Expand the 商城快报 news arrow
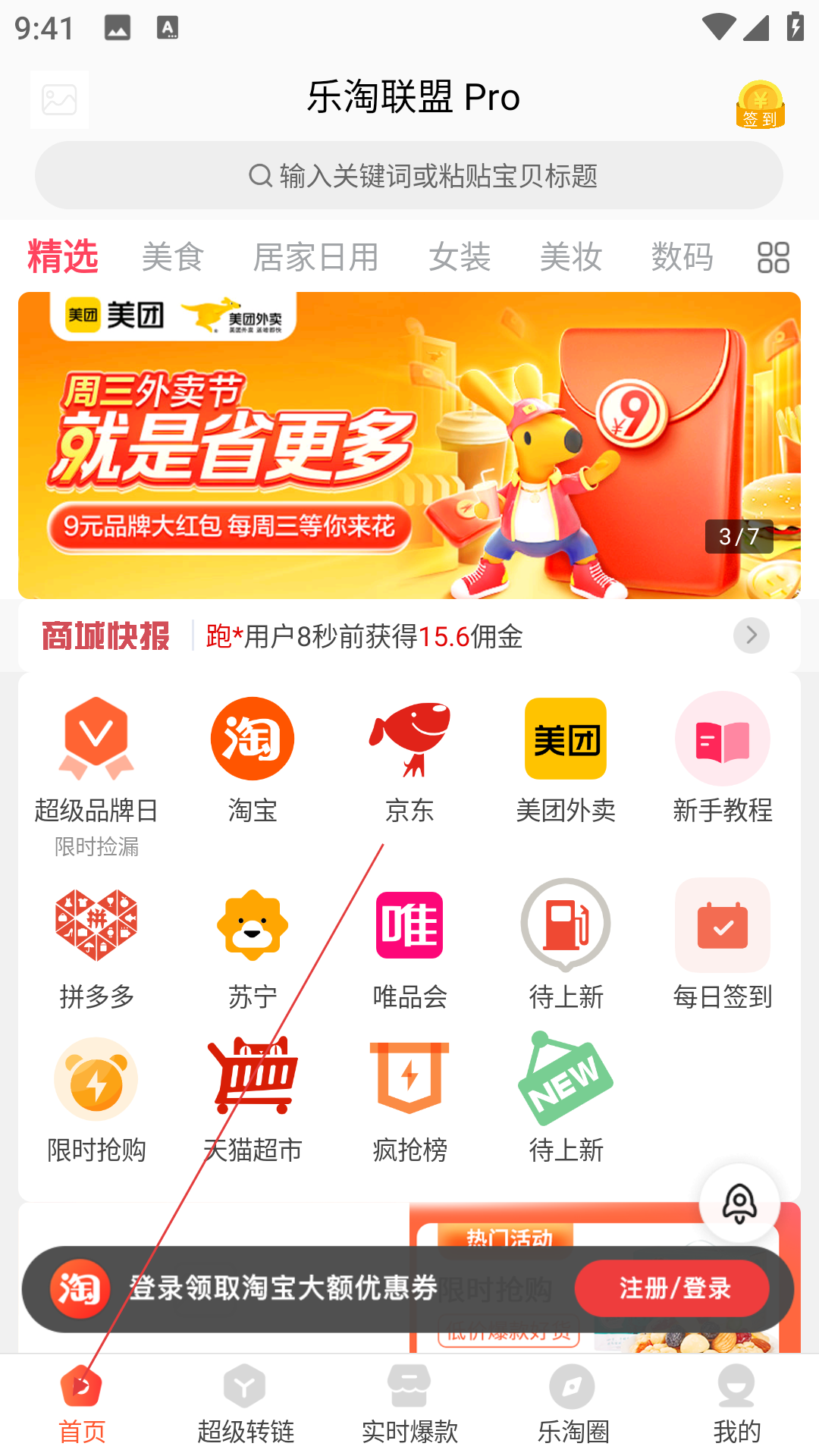This screenshot has height=1456, width=819. (x=752, y=635)
